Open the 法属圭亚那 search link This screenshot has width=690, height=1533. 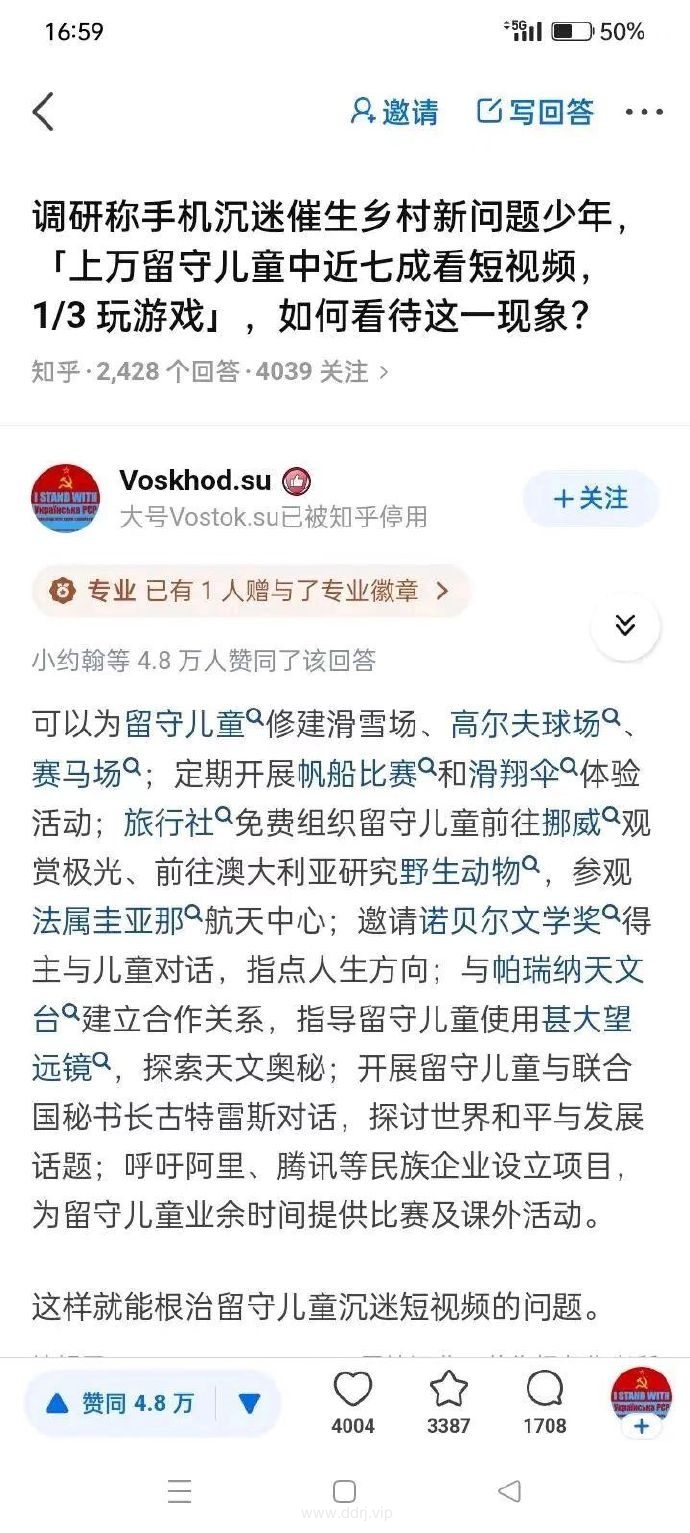(108, 921)
